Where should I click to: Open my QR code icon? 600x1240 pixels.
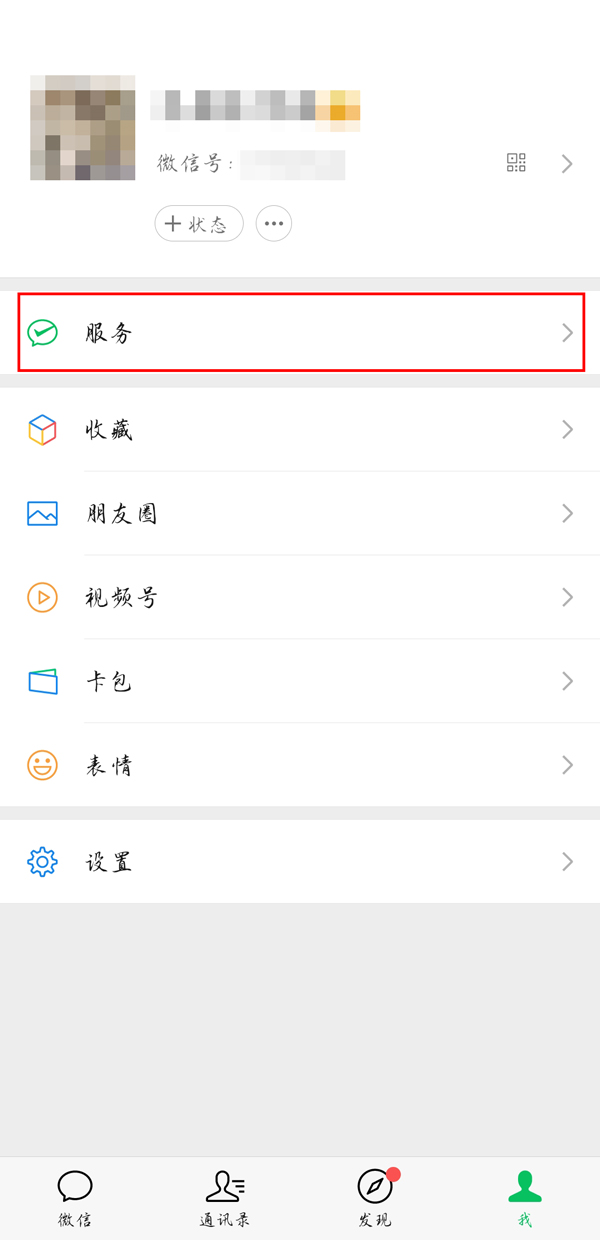pos(516,163)
